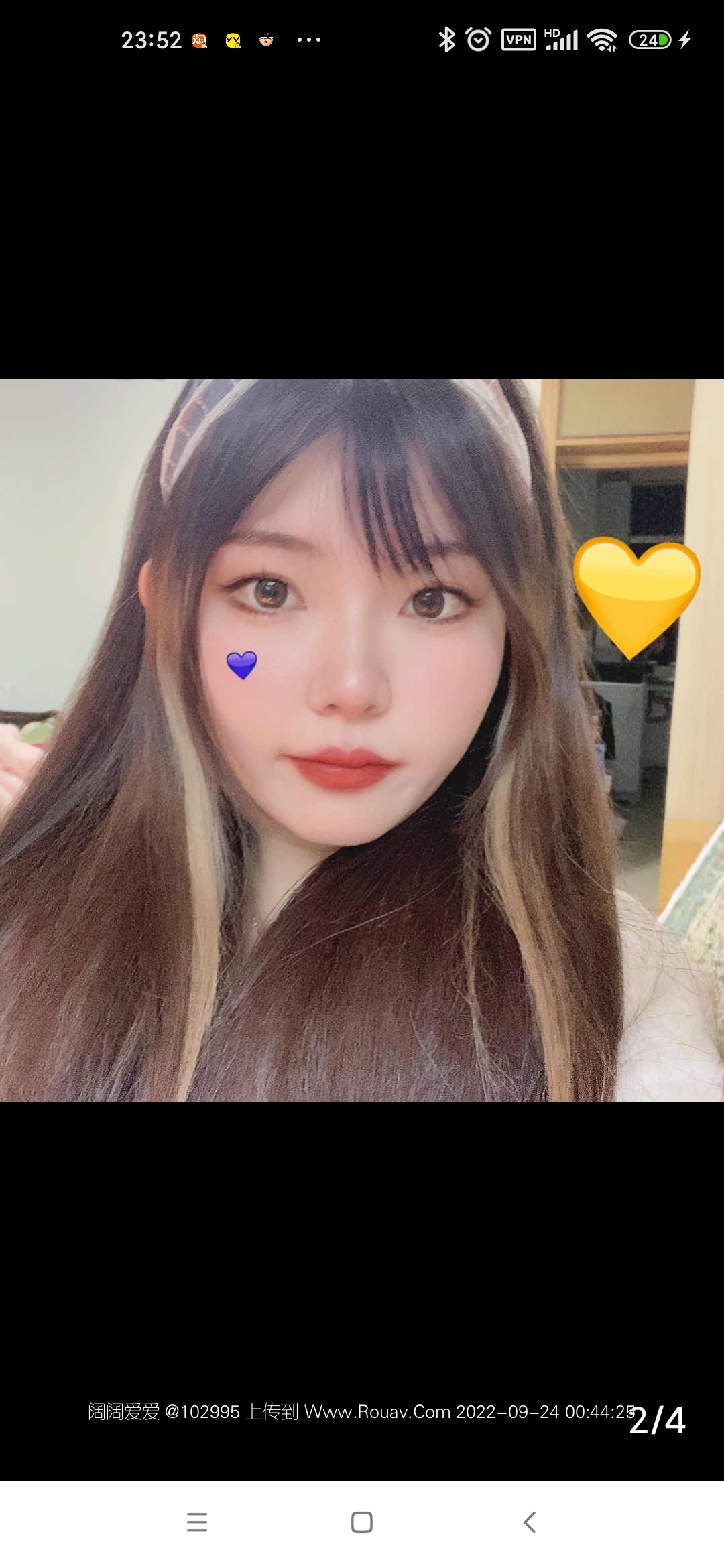Tap the photo being viewed full-screen
Image resolution: width=724 pixels, height=1568 pixels.
click(362, 740)
